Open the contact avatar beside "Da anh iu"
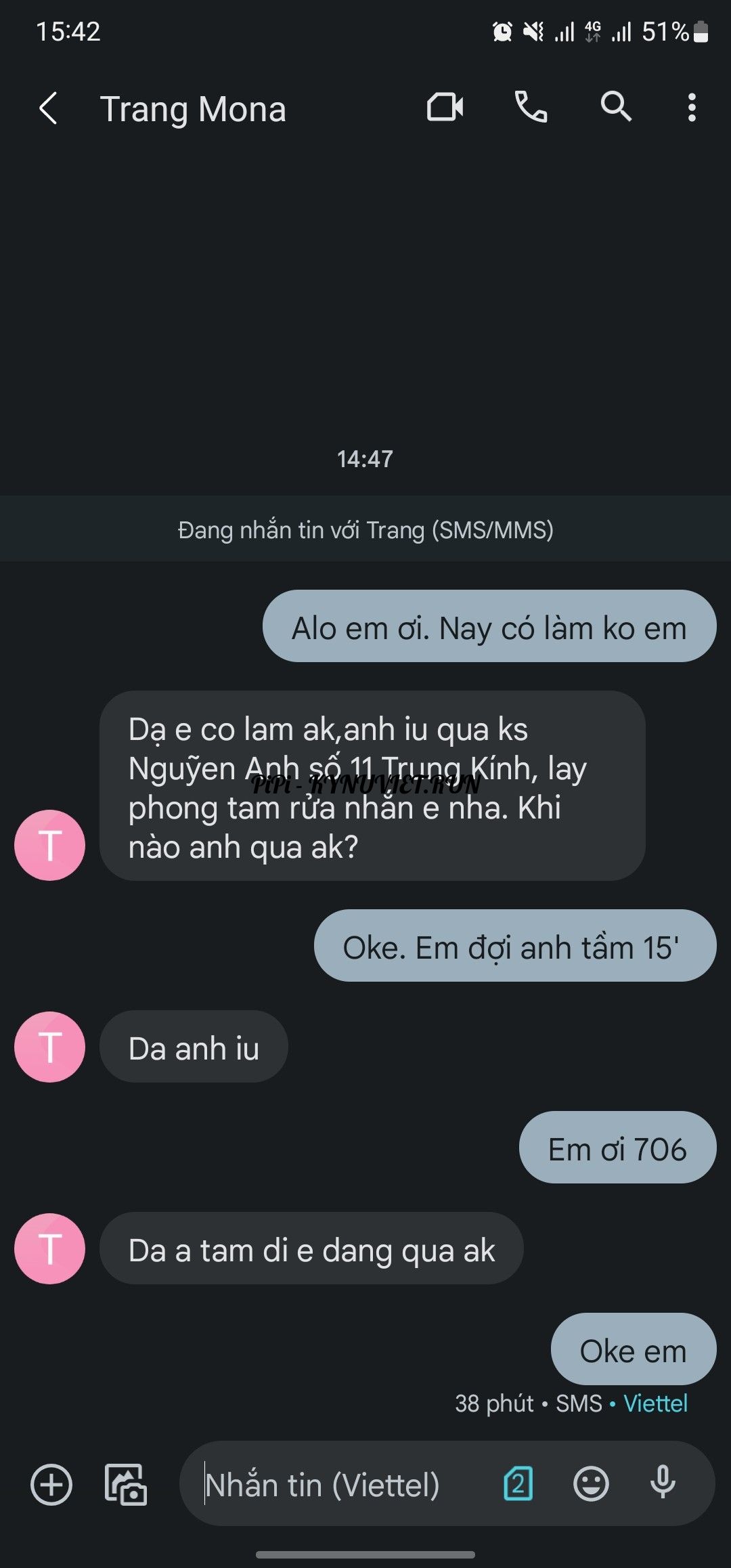This screenshot has height=1568, width=731. pyautogui.click(x=49, y=1047)
